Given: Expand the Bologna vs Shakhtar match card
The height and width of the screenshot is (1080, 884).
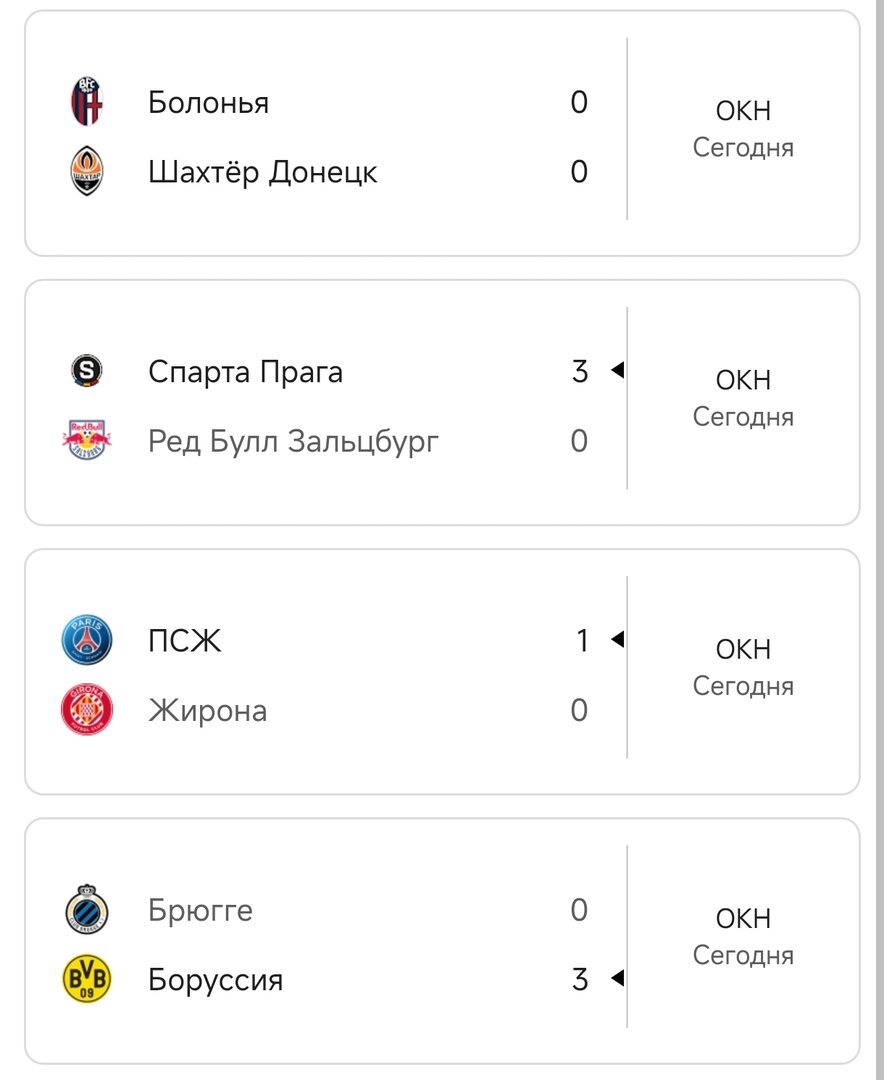Looking at the screenshot, I should point(400,135).
